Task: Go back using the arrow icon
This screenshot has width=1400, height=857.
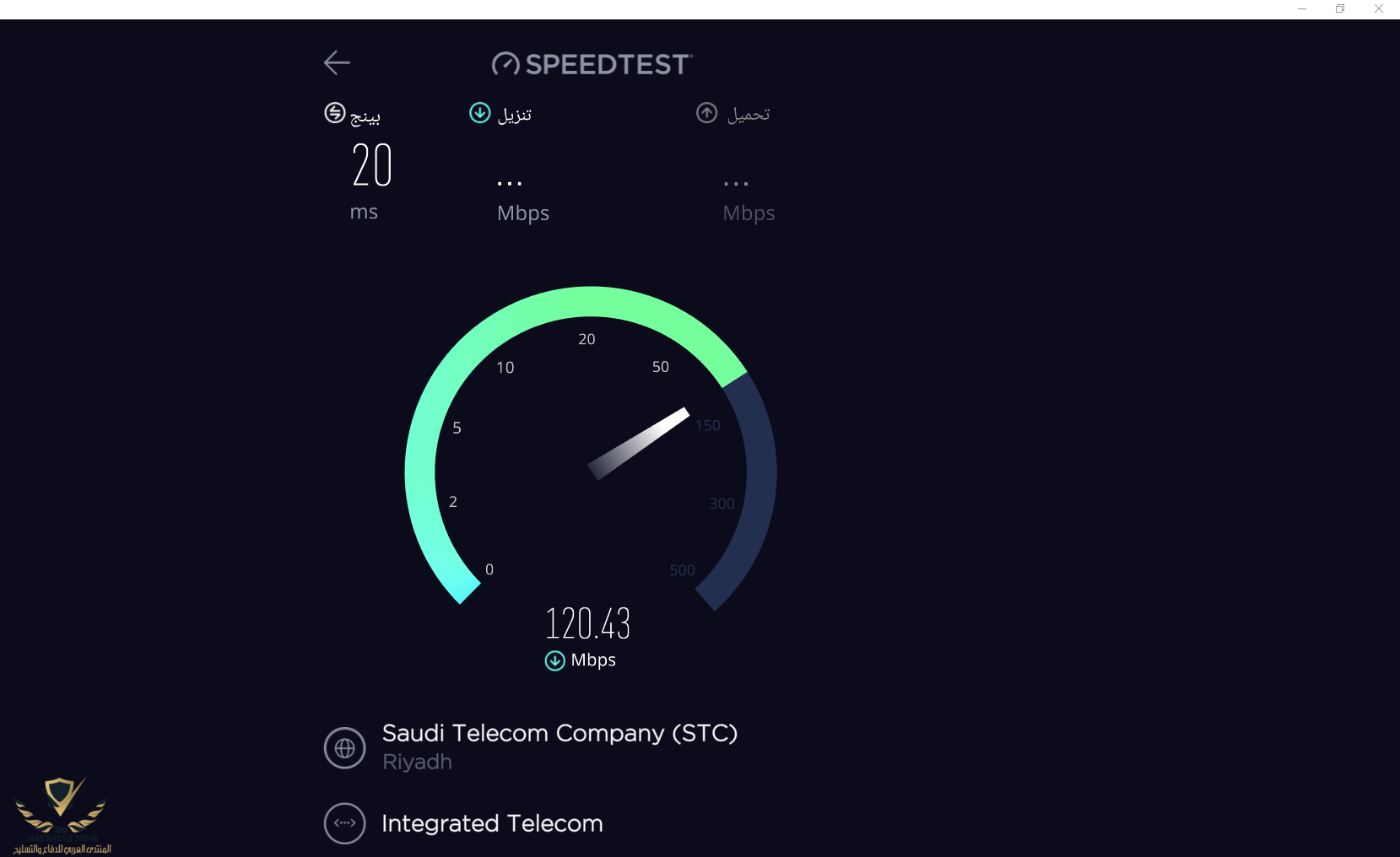Action: point(337,62)
